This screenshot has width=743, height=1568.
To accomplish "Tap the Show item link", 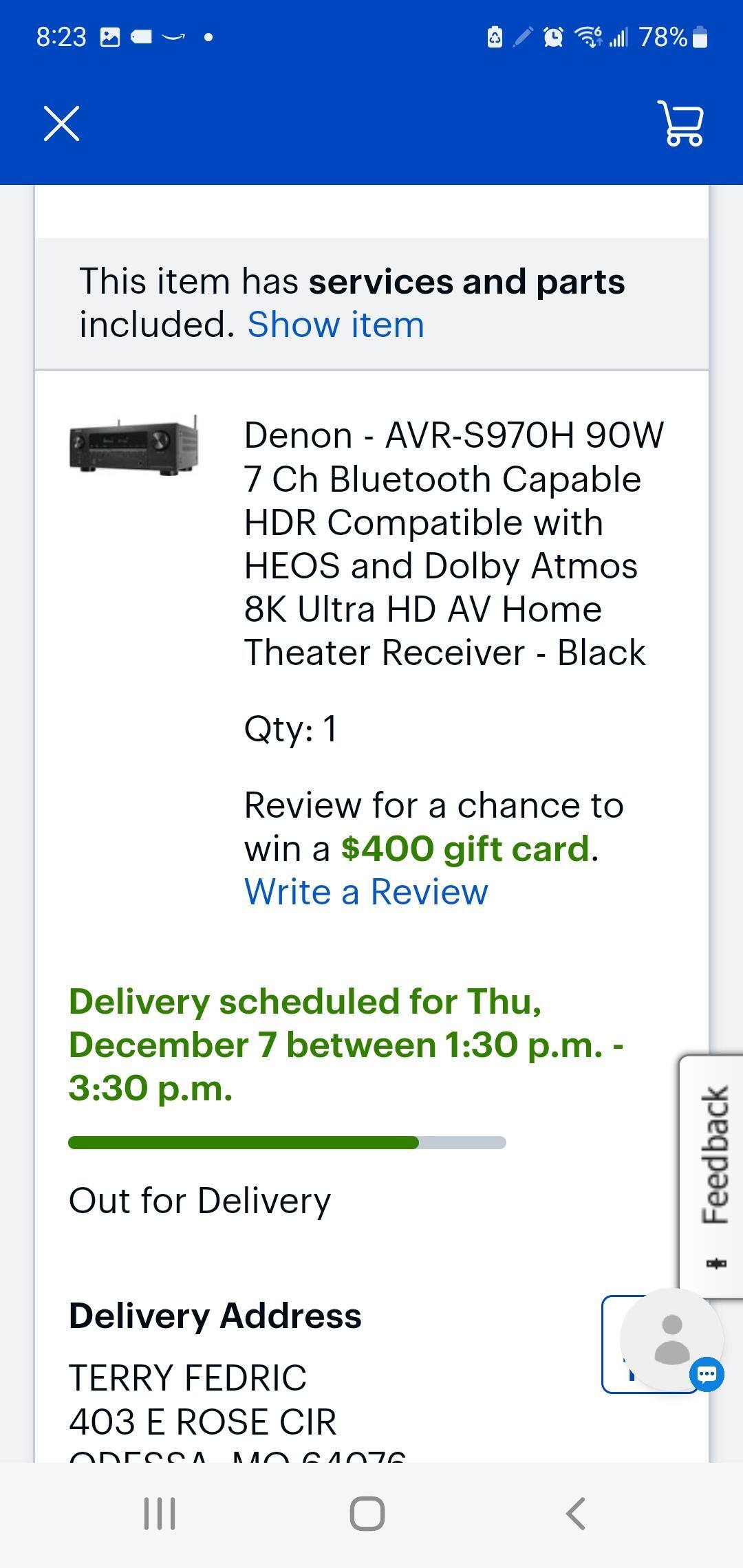I will click(x=336, y=325).
